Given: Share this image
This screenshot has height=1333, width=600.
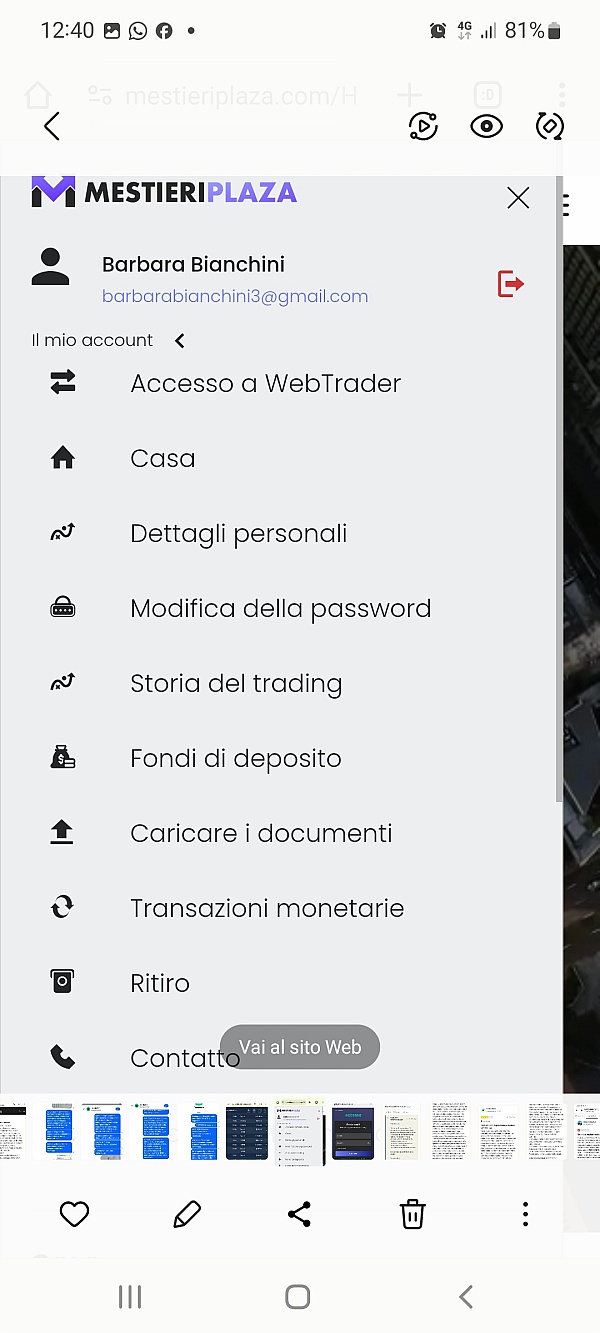Looking at the screenshot, I should click(x=299, y=1214).
